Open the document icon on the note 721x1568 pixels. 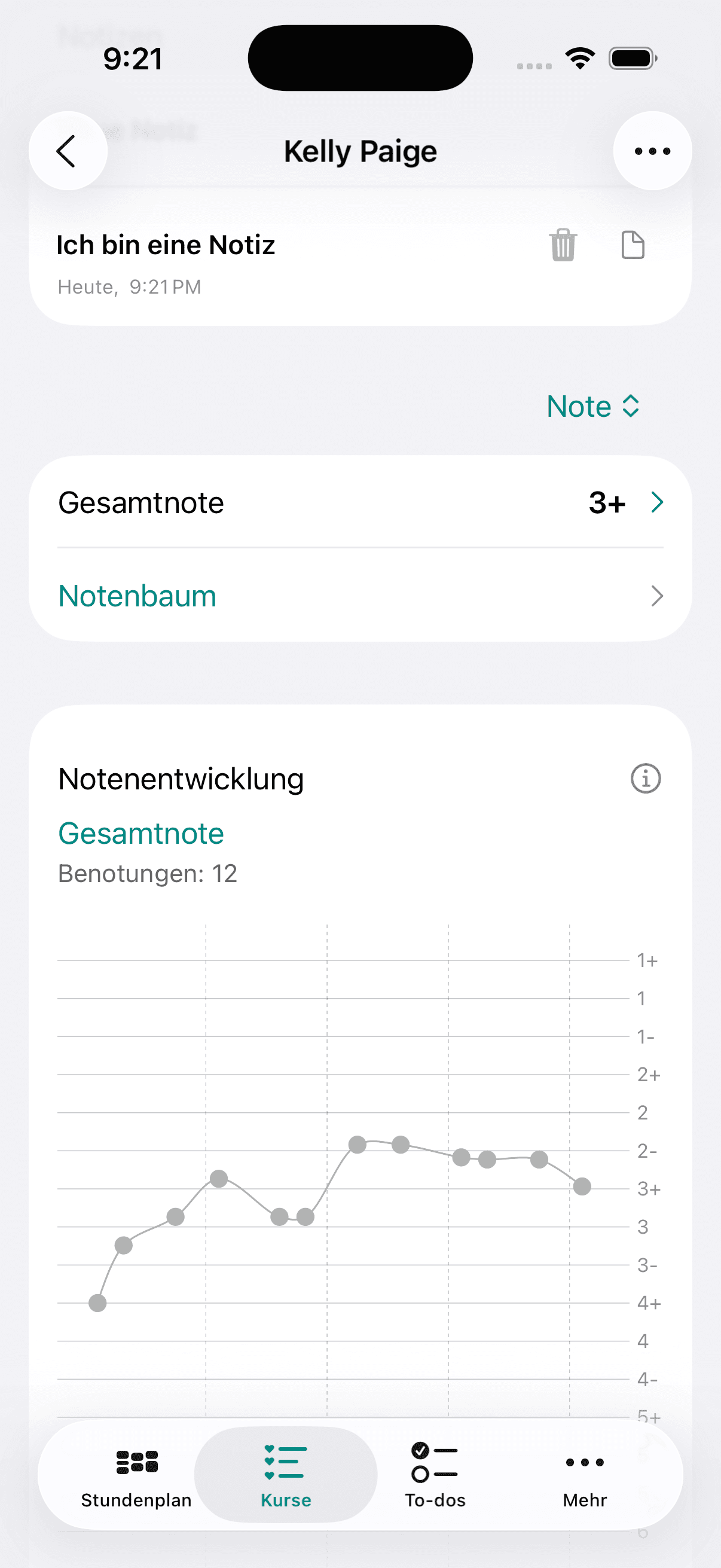coord(632,245)
